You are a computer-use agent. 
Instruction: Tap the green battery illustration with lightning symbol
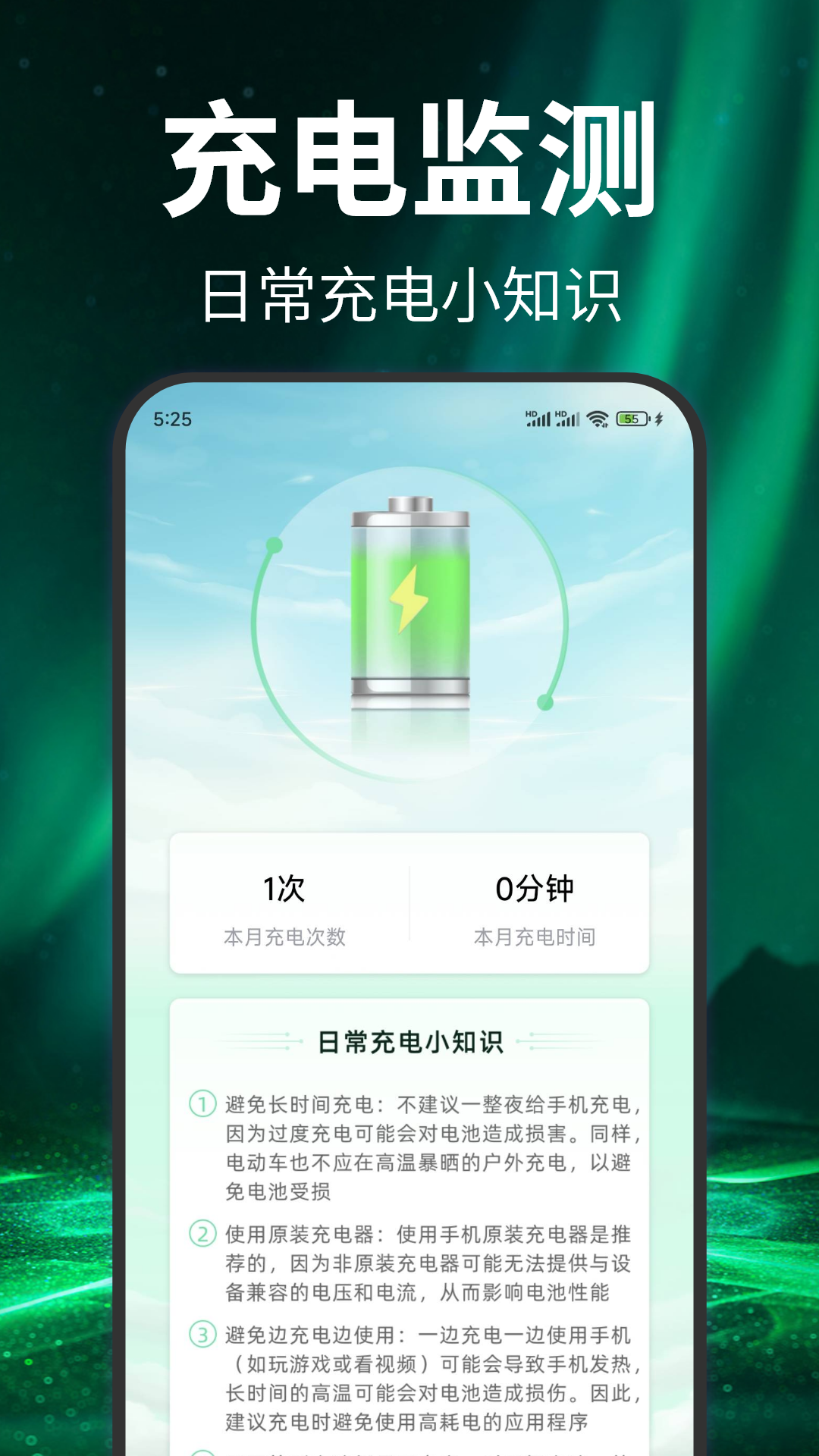coord(409,599)
